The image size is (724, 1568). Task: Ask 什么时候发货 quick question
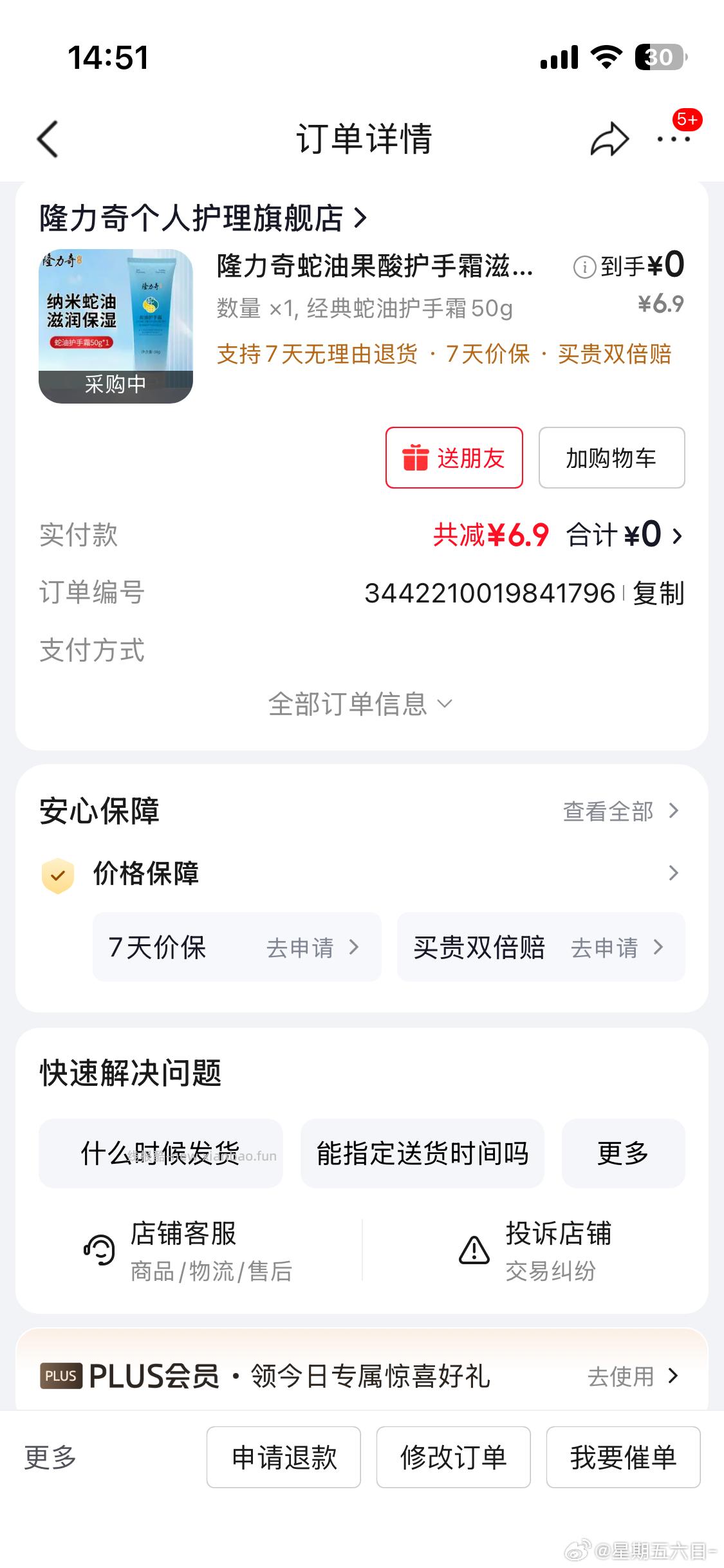click(160, 1153)
